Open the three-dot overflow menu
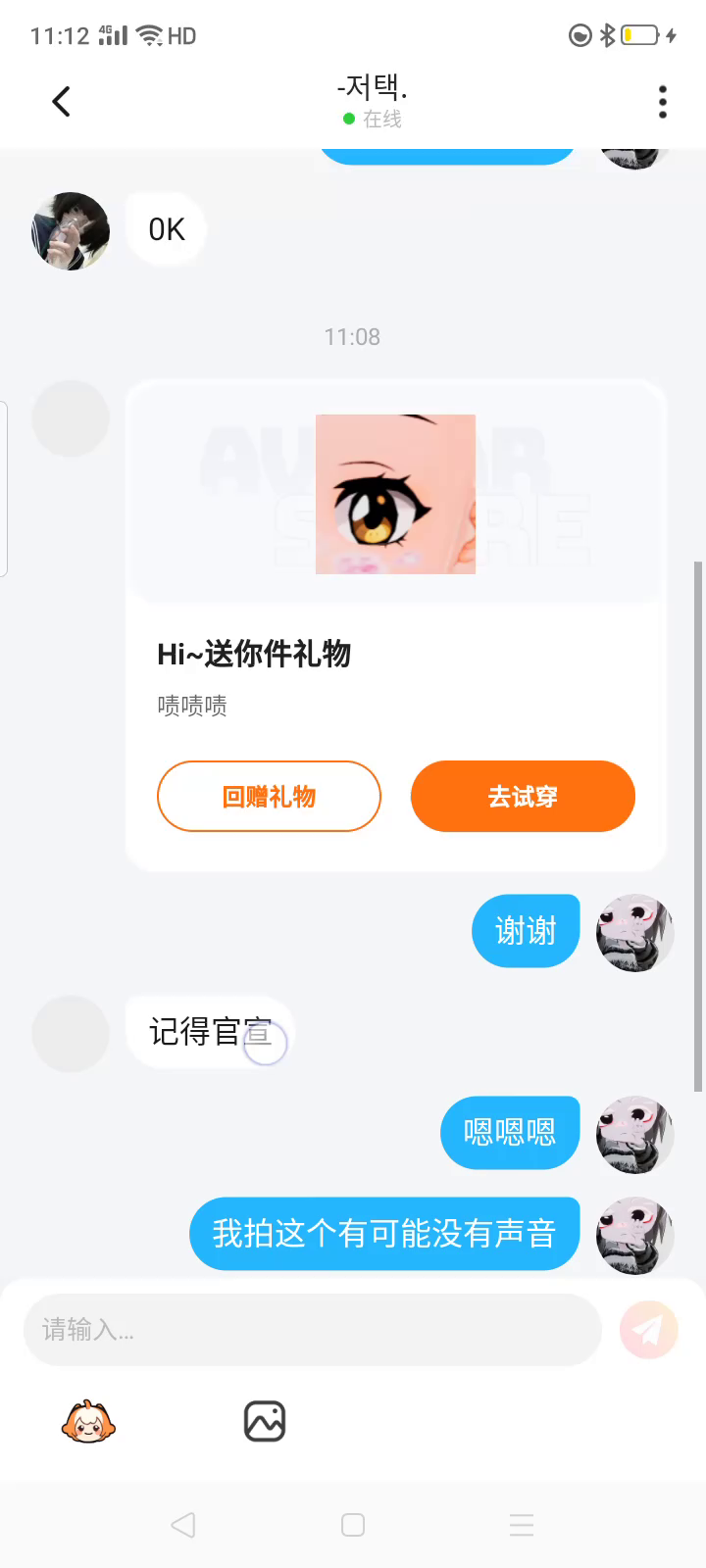 click(x=663, y=102)
